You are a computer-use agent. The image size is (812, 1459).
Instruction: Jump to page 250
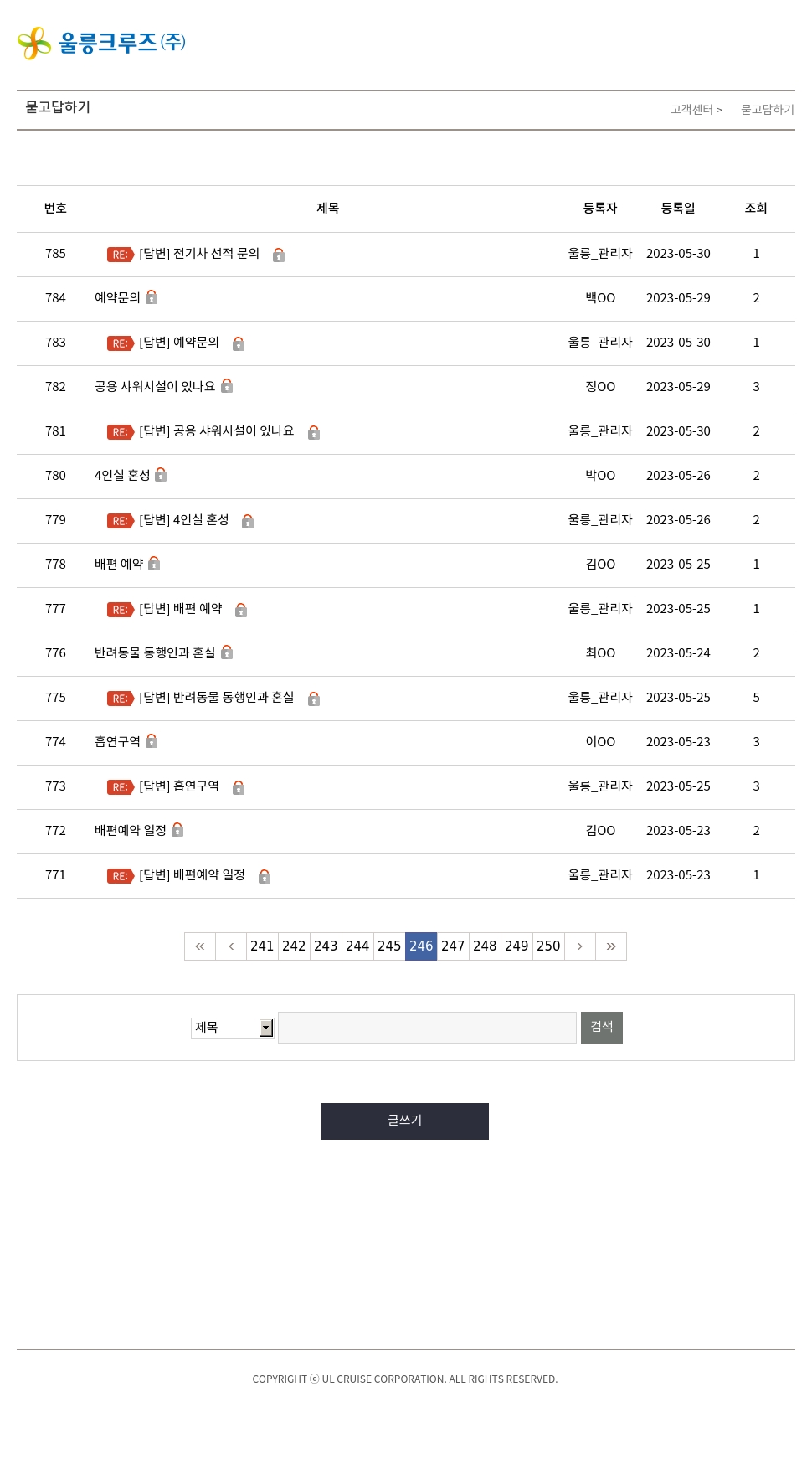point(548,946)
